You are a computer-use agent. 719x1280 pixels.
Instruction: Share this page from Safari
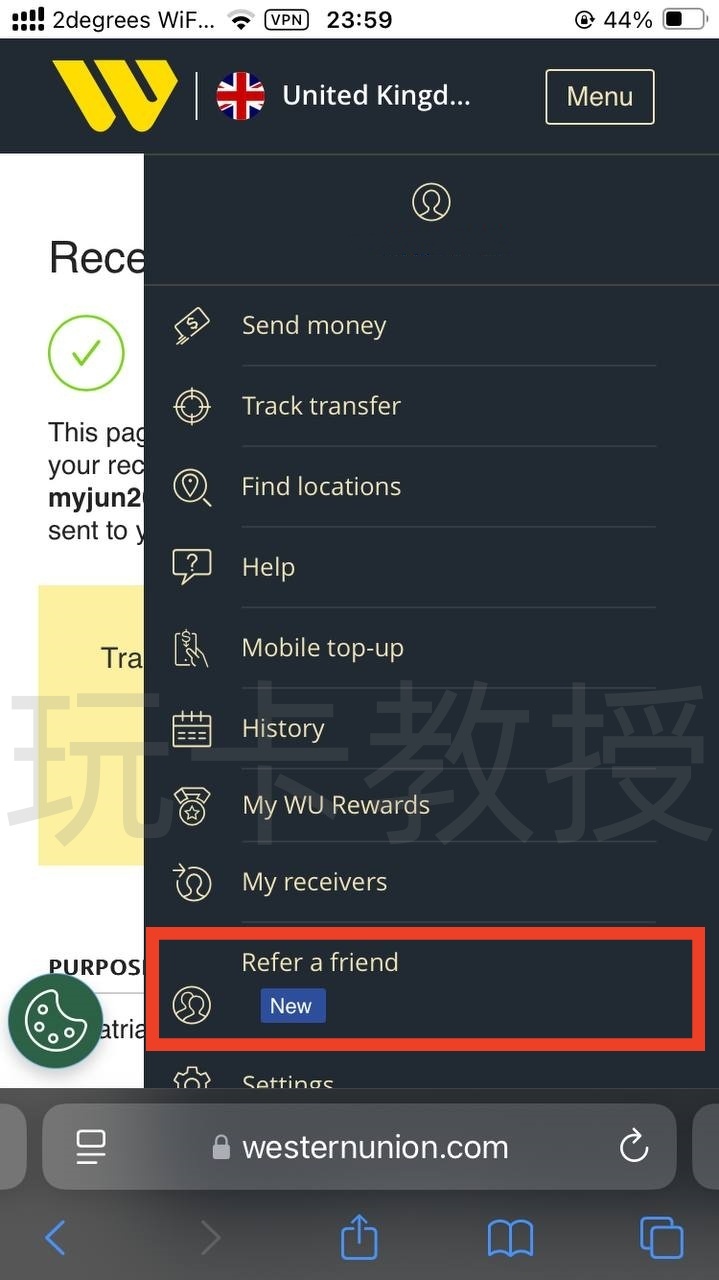click(x=359, y=1239)
